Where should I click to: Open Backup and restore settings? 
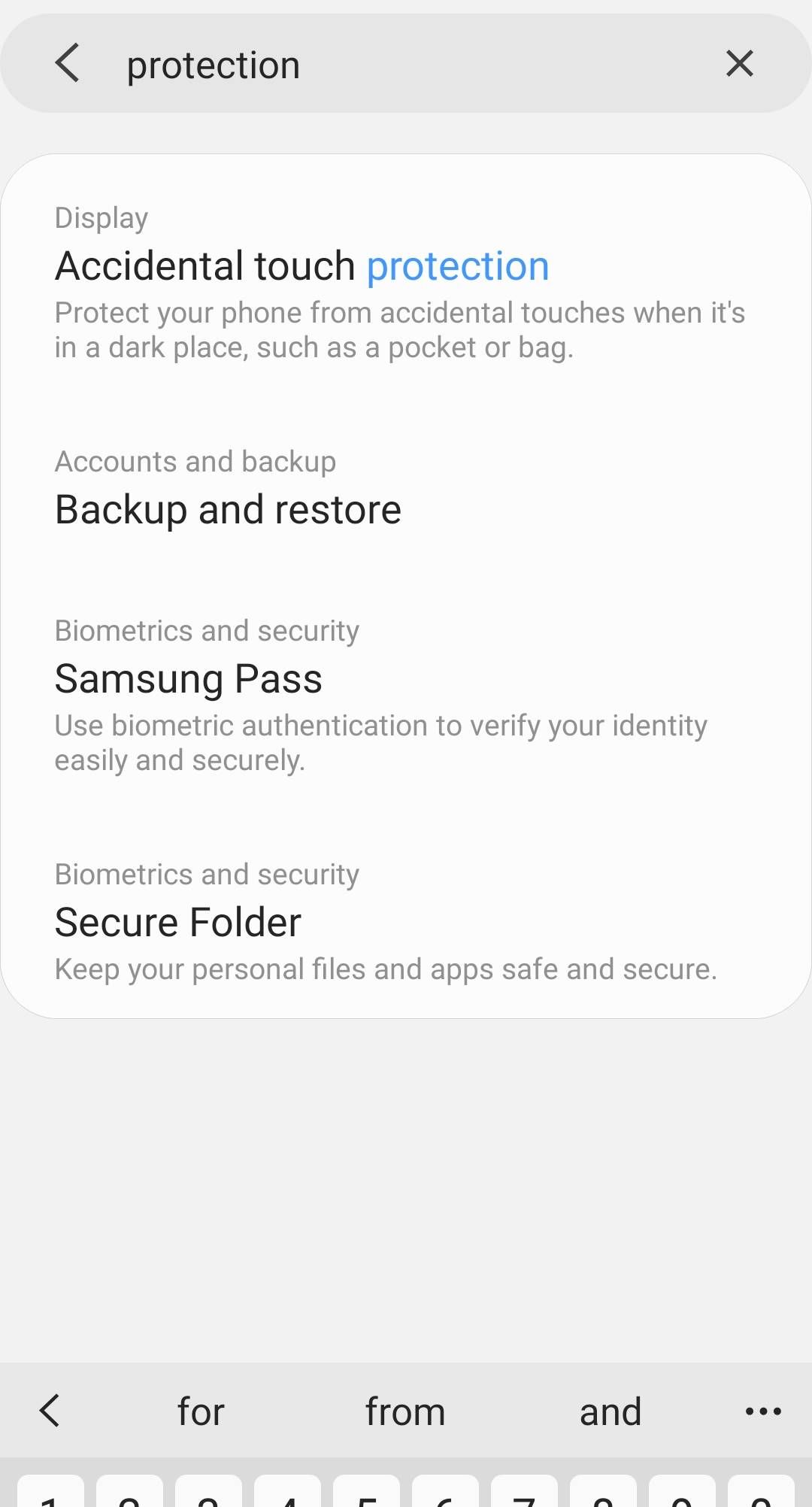coord(227,508)
